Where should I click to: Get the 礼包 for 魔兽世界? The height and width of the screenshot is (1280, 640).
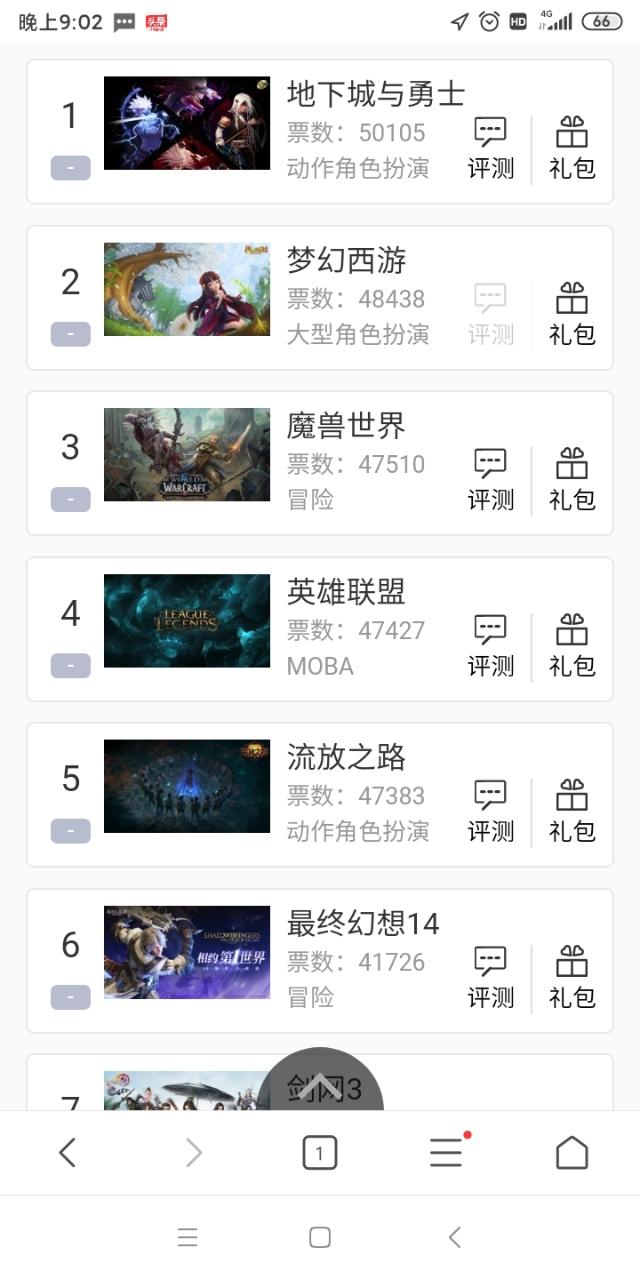[x=572, y=480]
